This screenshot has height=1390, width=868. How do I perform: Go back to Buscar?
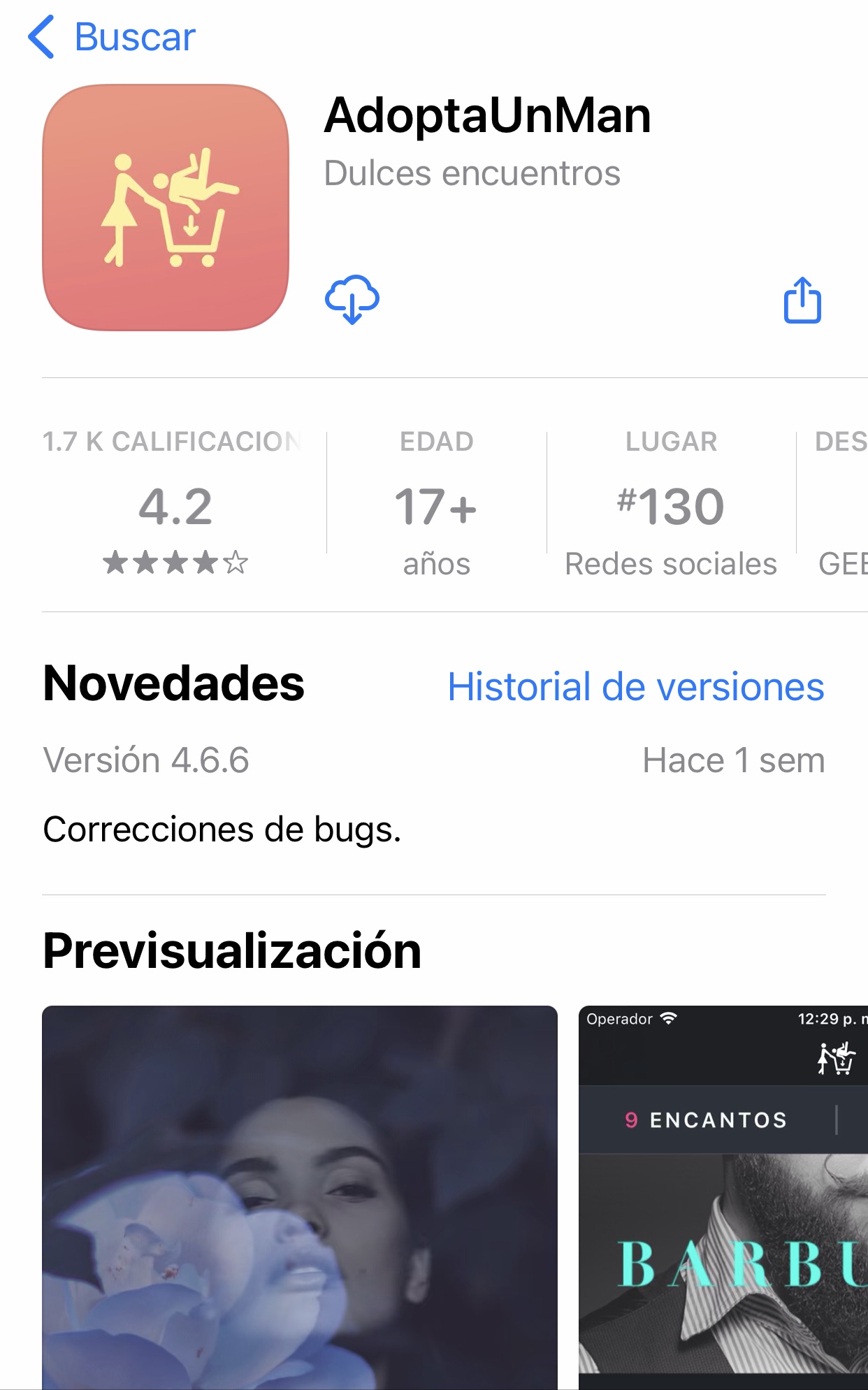(x=112, y=37)
